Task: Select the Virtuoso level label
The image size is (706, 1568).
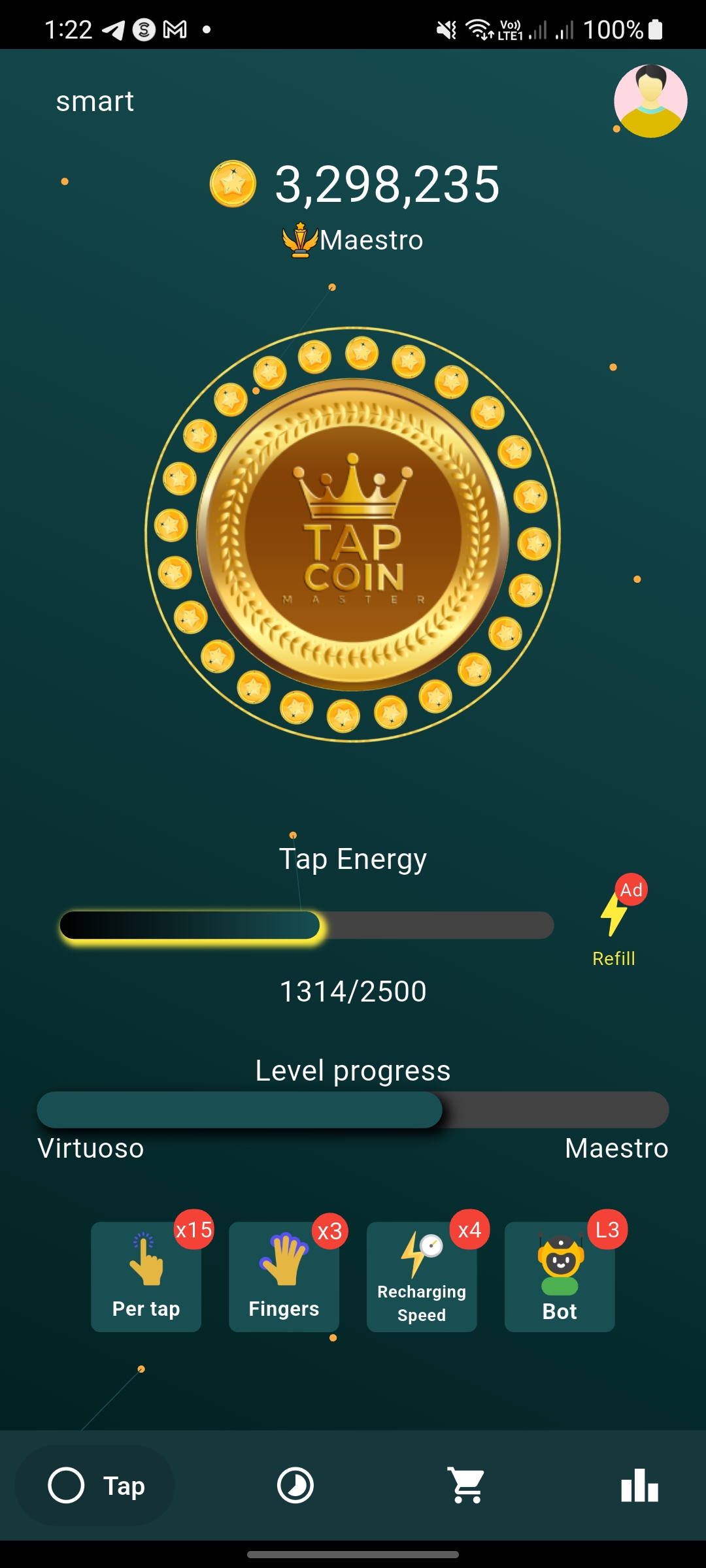Action: [90, 1148]
